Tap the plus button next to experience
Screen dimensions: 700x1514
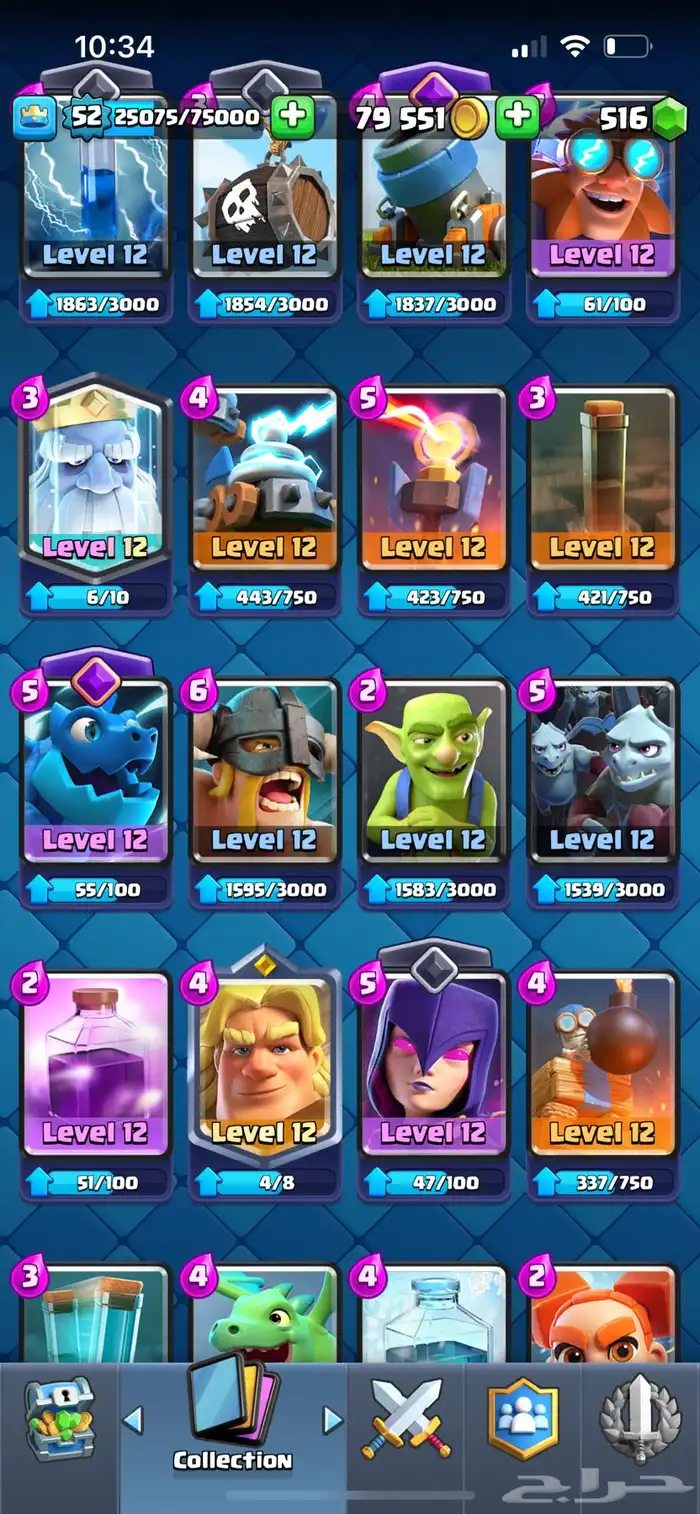(292, 118)
